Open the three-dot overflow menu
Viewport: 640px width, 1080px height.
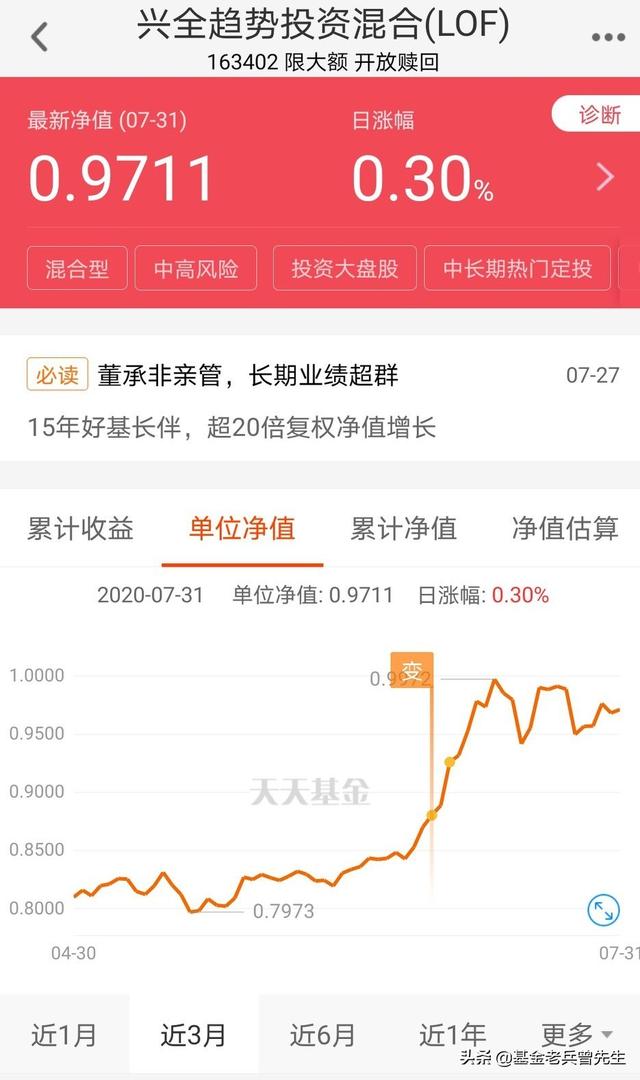point(608,37)
